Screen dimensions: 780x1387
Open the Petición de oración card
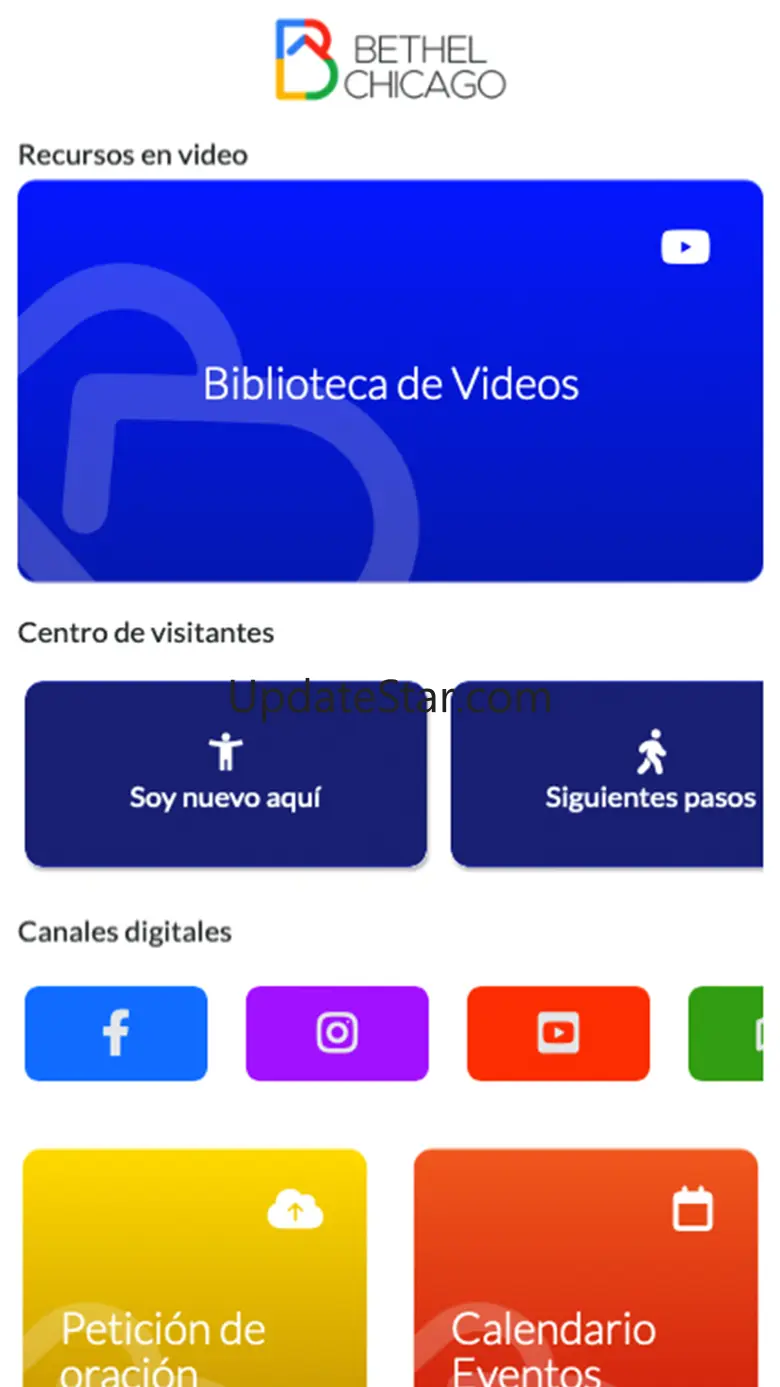tap(195, 1268)
